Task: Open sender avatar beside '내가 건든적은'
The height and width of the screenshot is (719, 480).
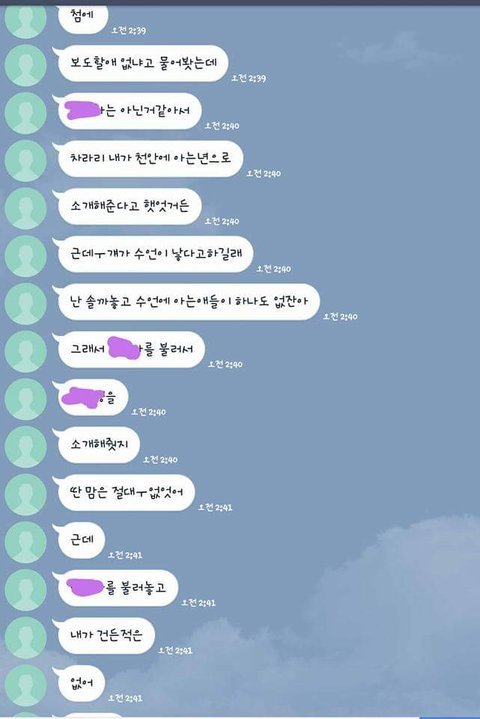Action: pos(26,638)
